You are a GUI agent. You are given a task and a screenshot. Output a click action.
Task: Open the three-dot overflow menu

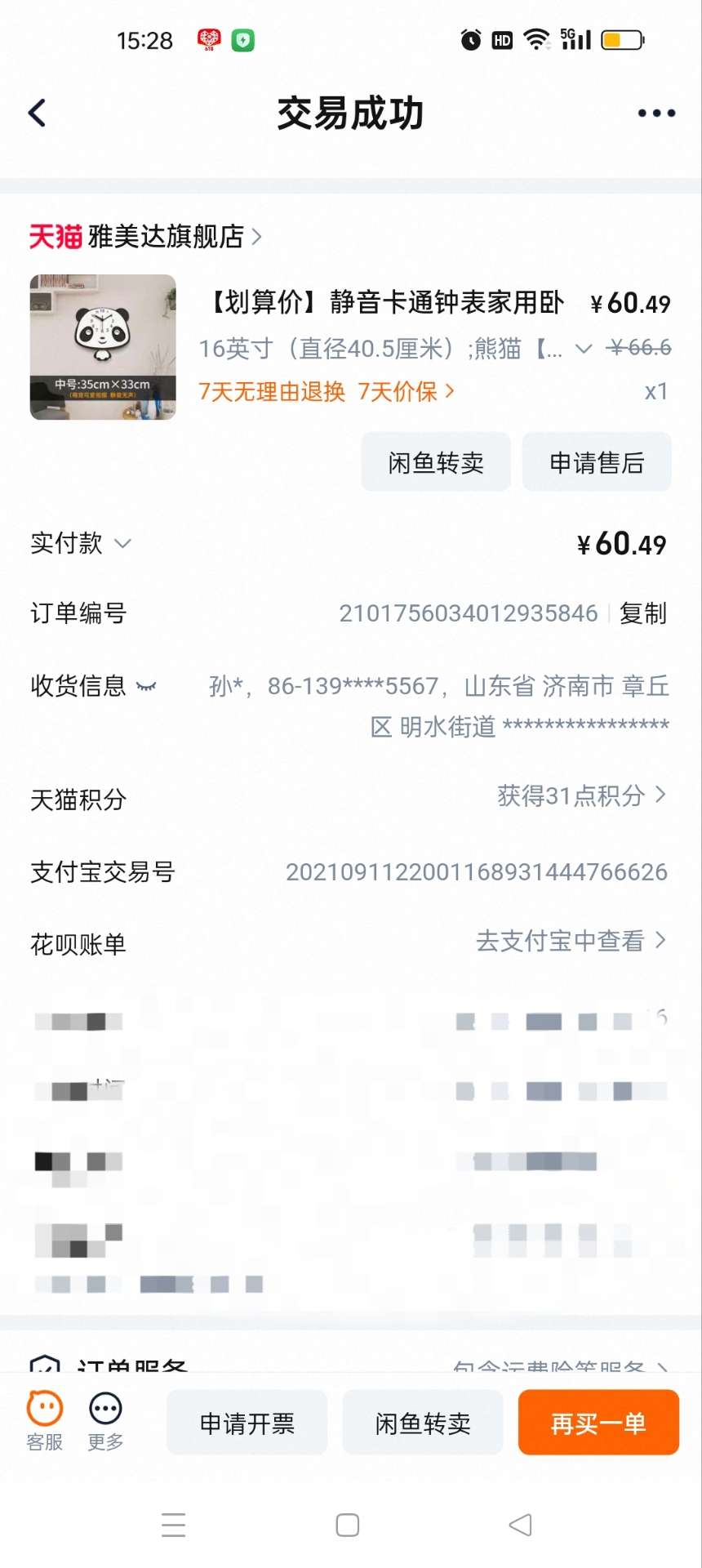click(656, 113)
